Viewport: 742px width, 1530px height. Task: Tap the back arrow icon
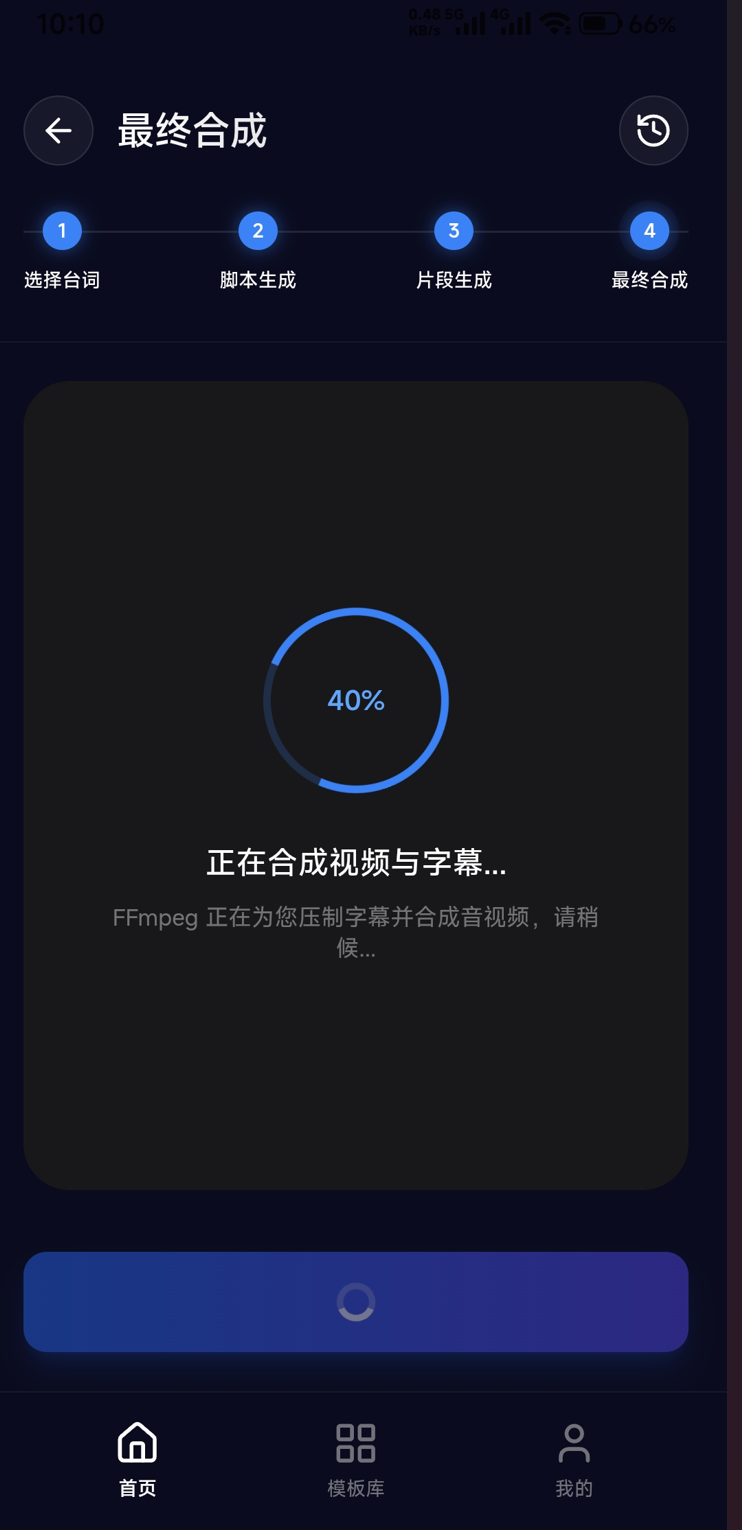click(x=58, y=130)
